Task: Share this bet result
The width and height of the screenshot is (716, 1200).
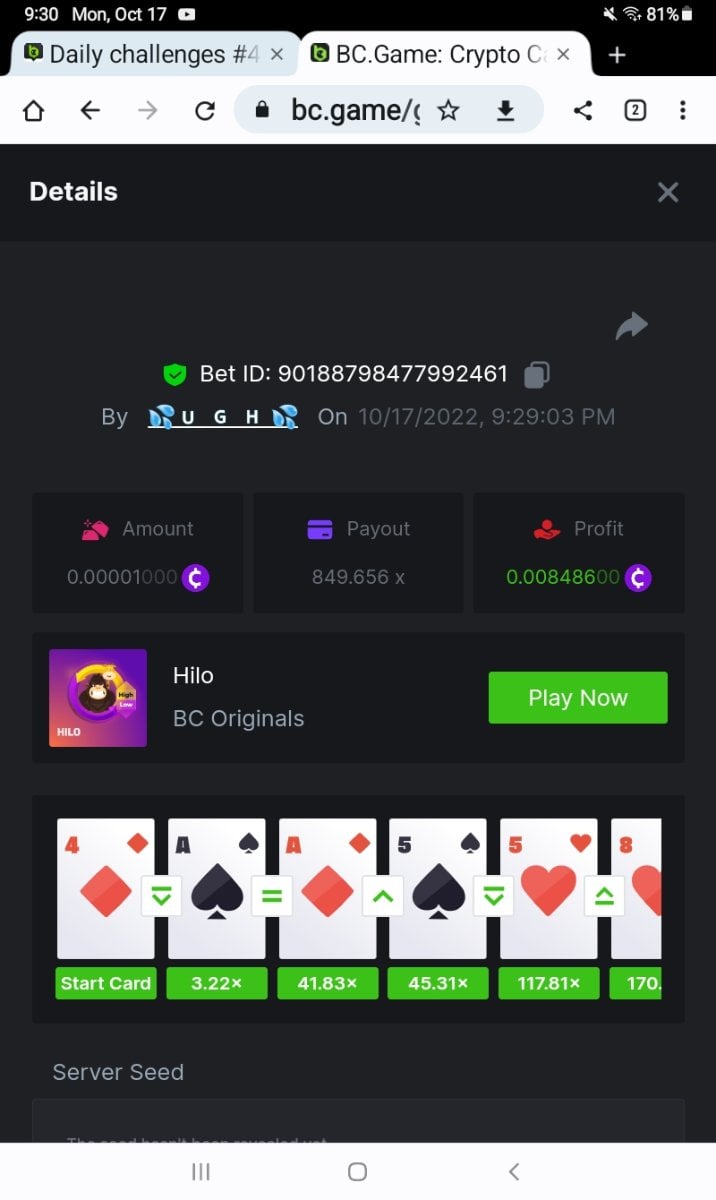Action: (x=631, y=326)
